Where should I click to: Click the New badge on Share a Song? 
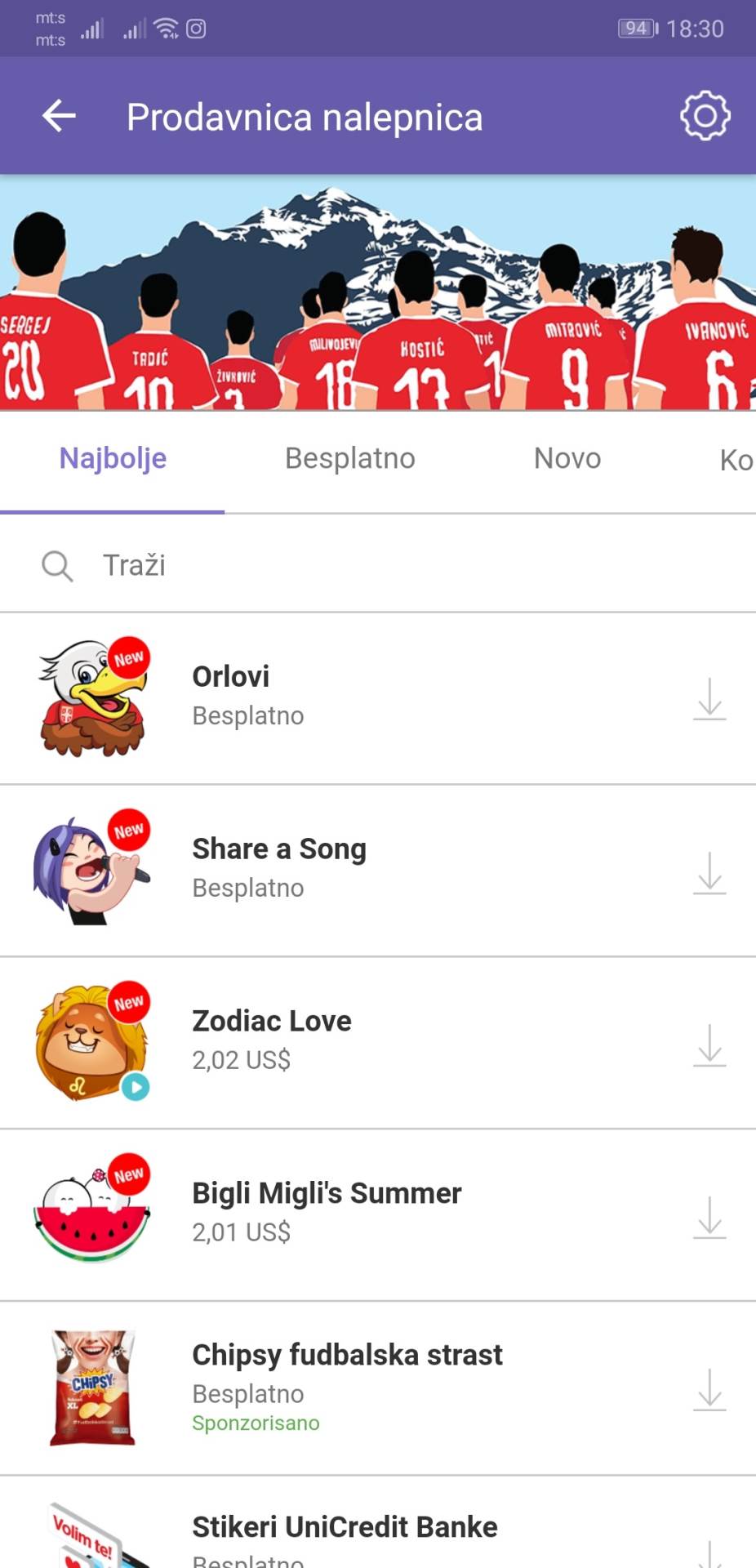pyautogui.click(x=130, y=831)
